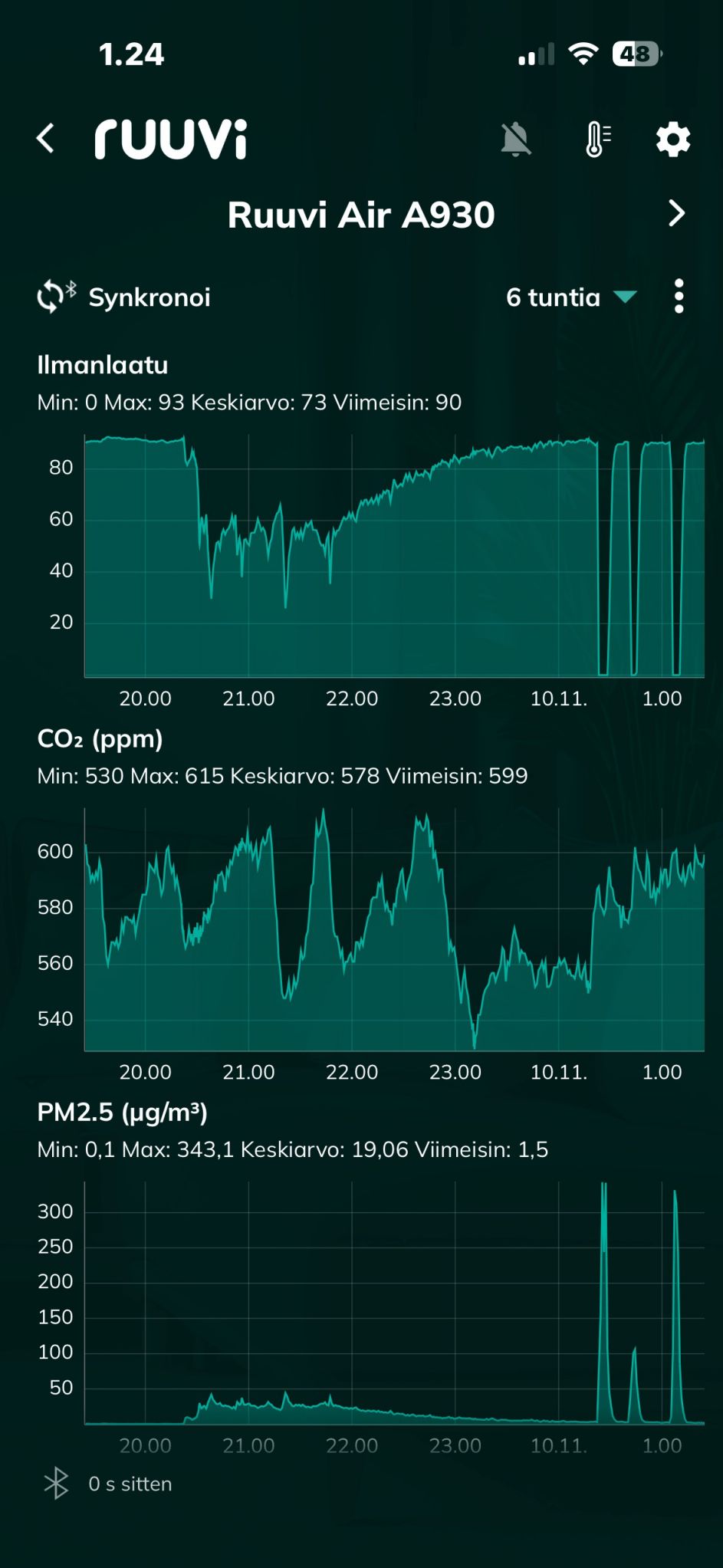Switch view via the thermometer icon
The height and width of the screenshot is (1568, 723).
point(597,140)
